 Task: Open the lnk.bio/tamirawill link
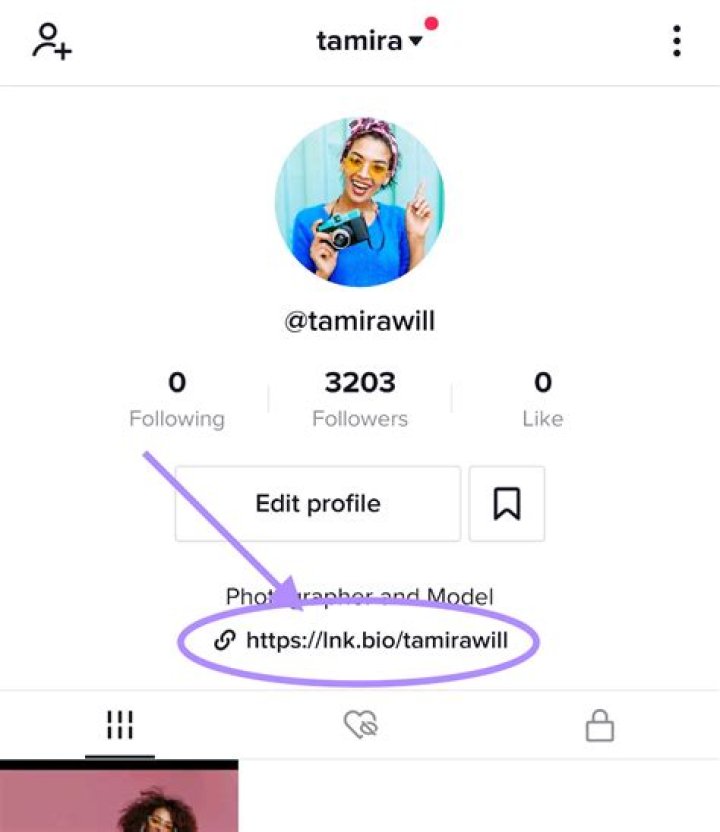coord(378,641)
